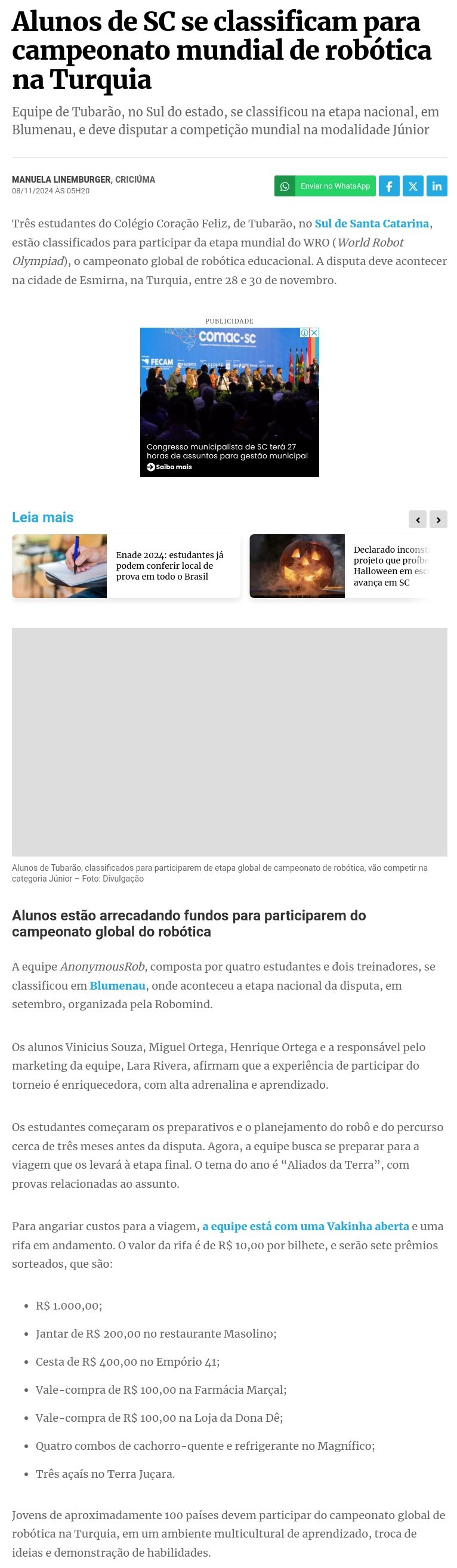This screenshot has height=1568, width=457.
Task: Show next Leia mais stories
Action: 439,519
